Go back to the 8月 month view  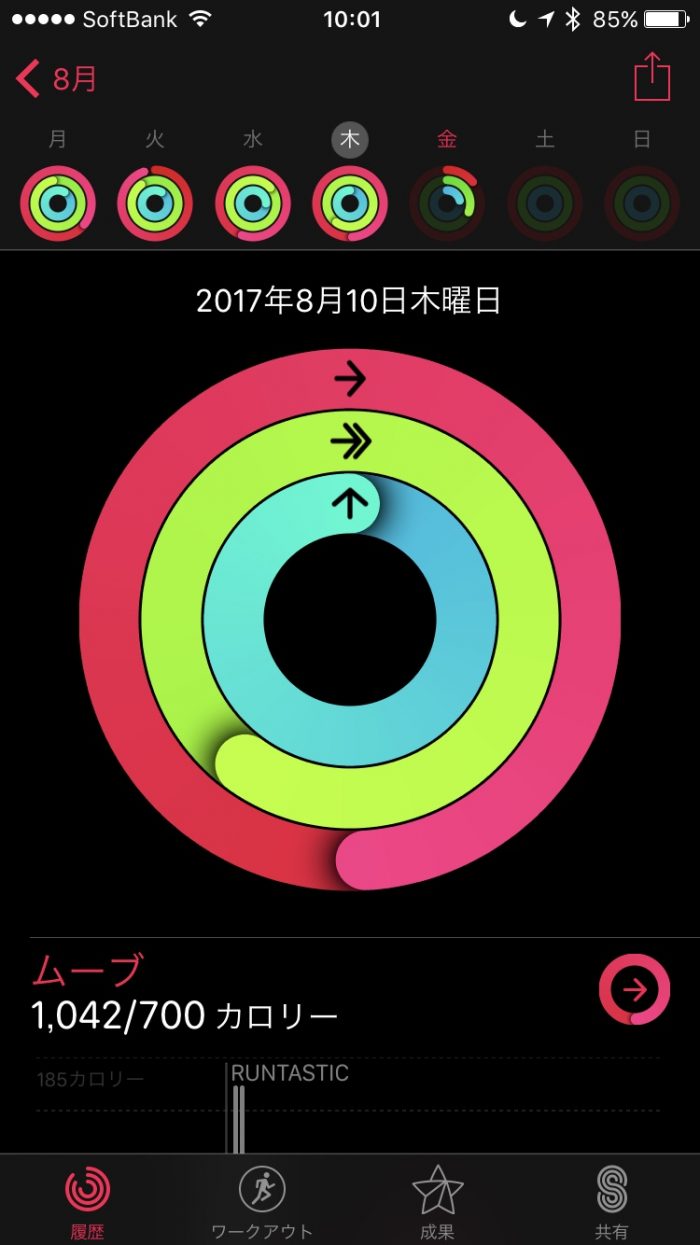tap(57, 78)
